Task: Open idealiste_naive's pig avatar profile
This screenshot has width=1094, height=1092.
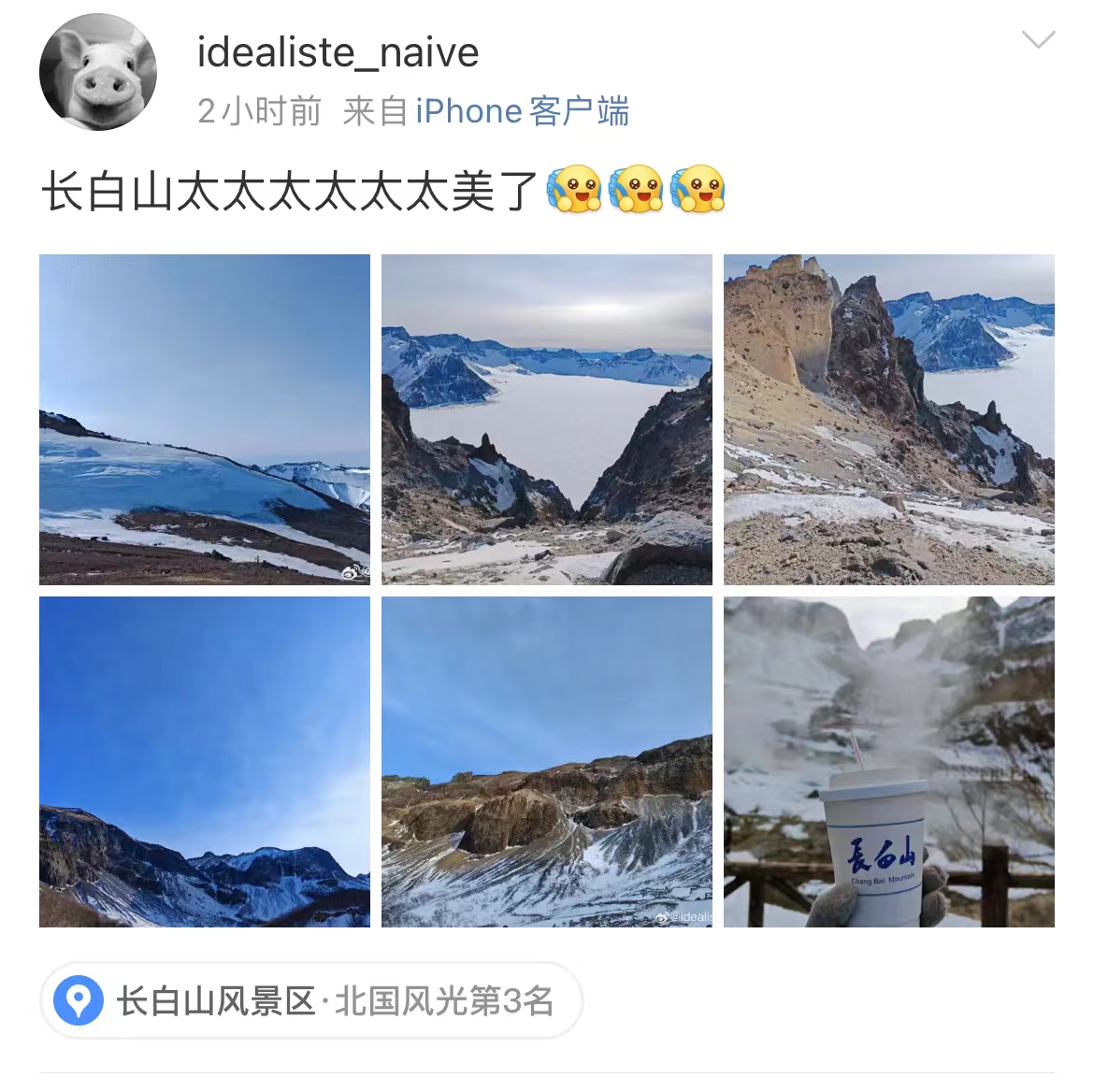Action: [x=97, y=72]
